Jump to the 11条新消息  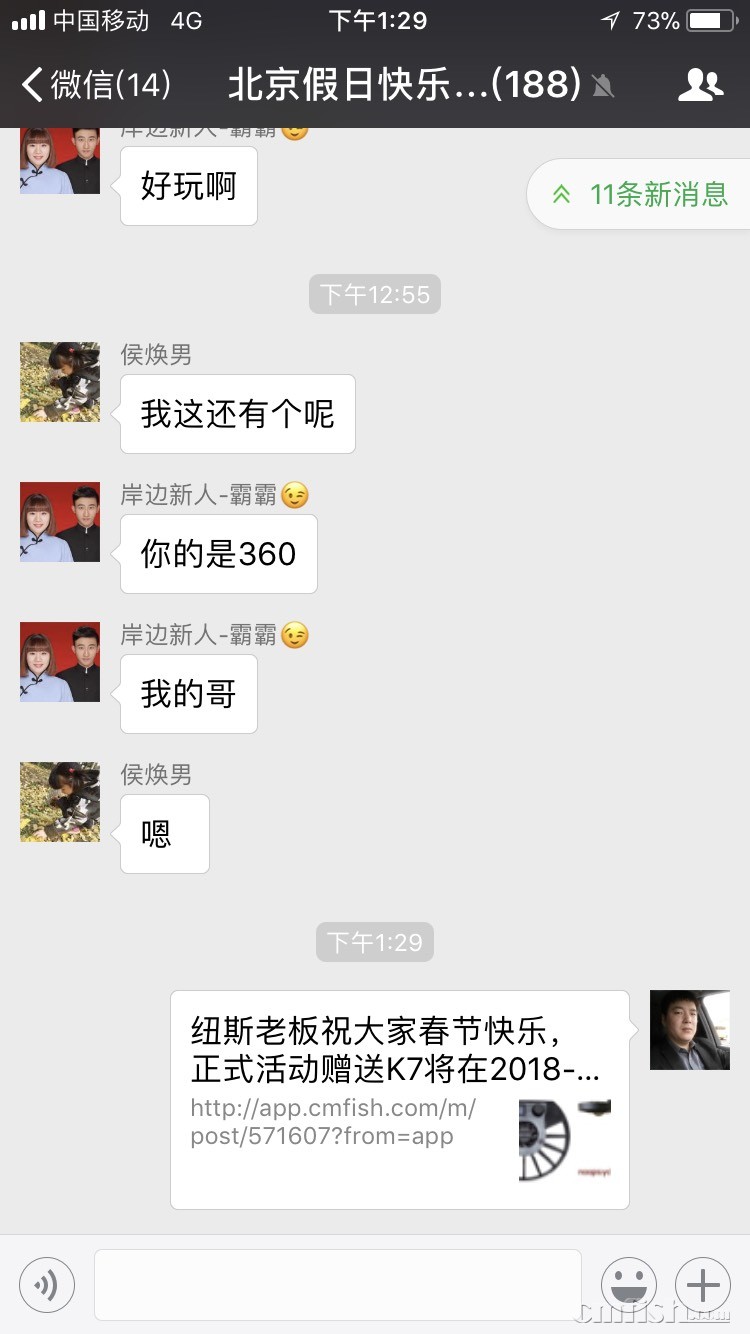tap(642, 194)
